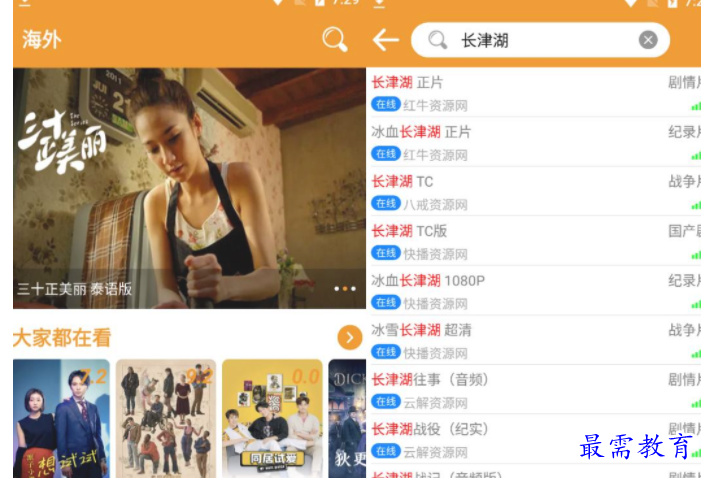Select 长津湖 TC from 八戒资源网

coord(520,191)
